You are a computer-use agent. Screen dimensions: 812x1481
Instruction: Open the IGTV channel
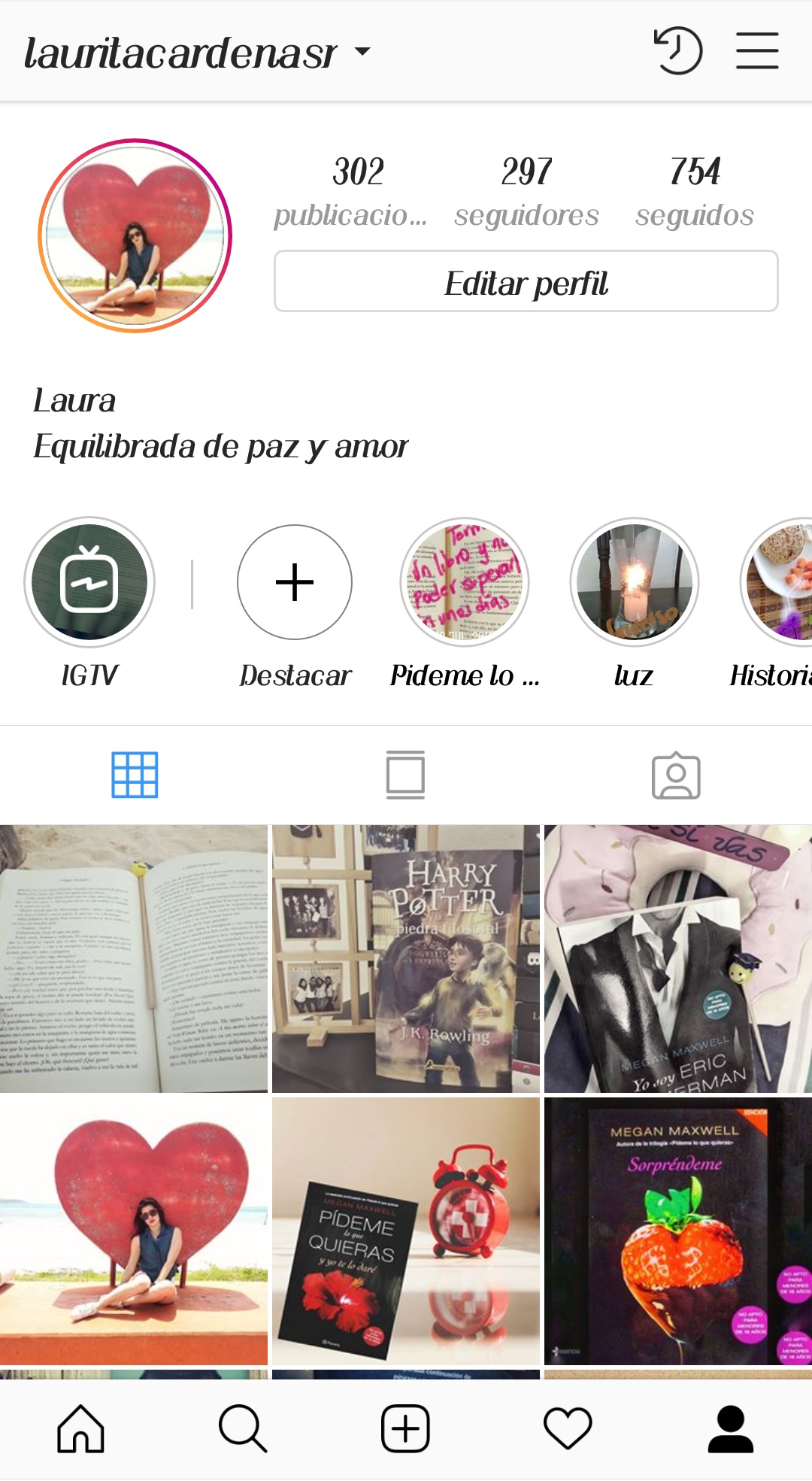tap(89, 582)
